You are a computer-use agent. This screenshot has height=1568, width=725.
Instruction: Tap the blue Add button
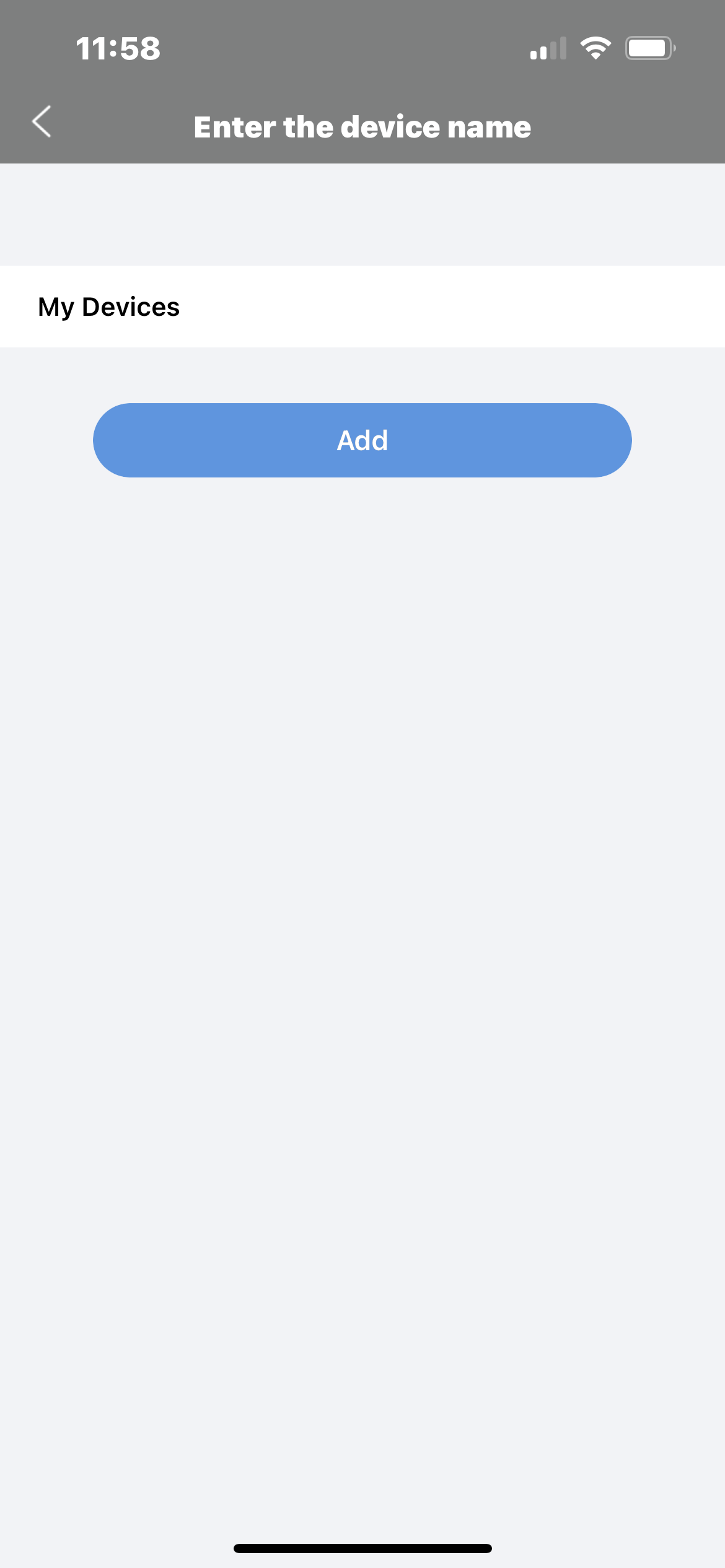(x=362, y=440)
